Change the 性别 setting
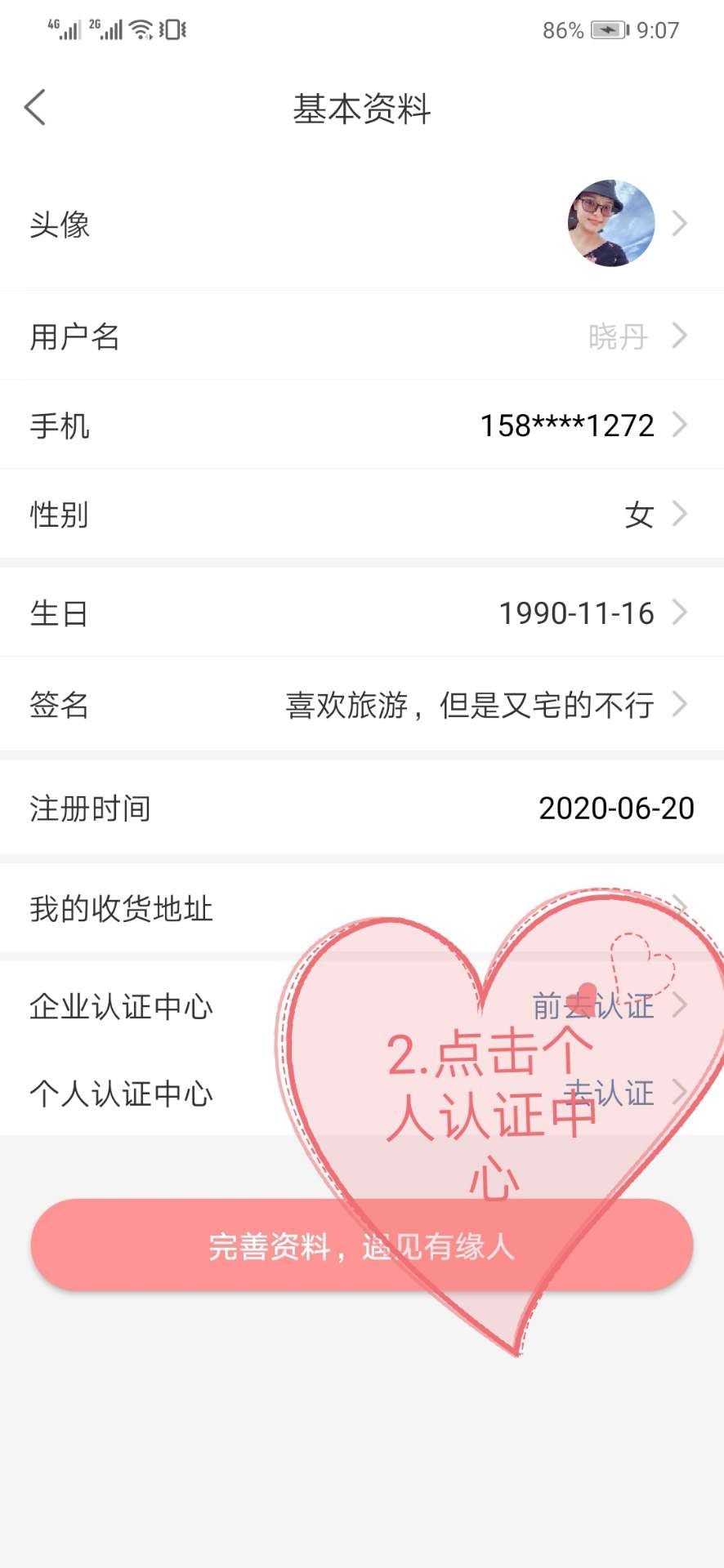Viewport: 724px width, 1568px height. coord(361,514)
